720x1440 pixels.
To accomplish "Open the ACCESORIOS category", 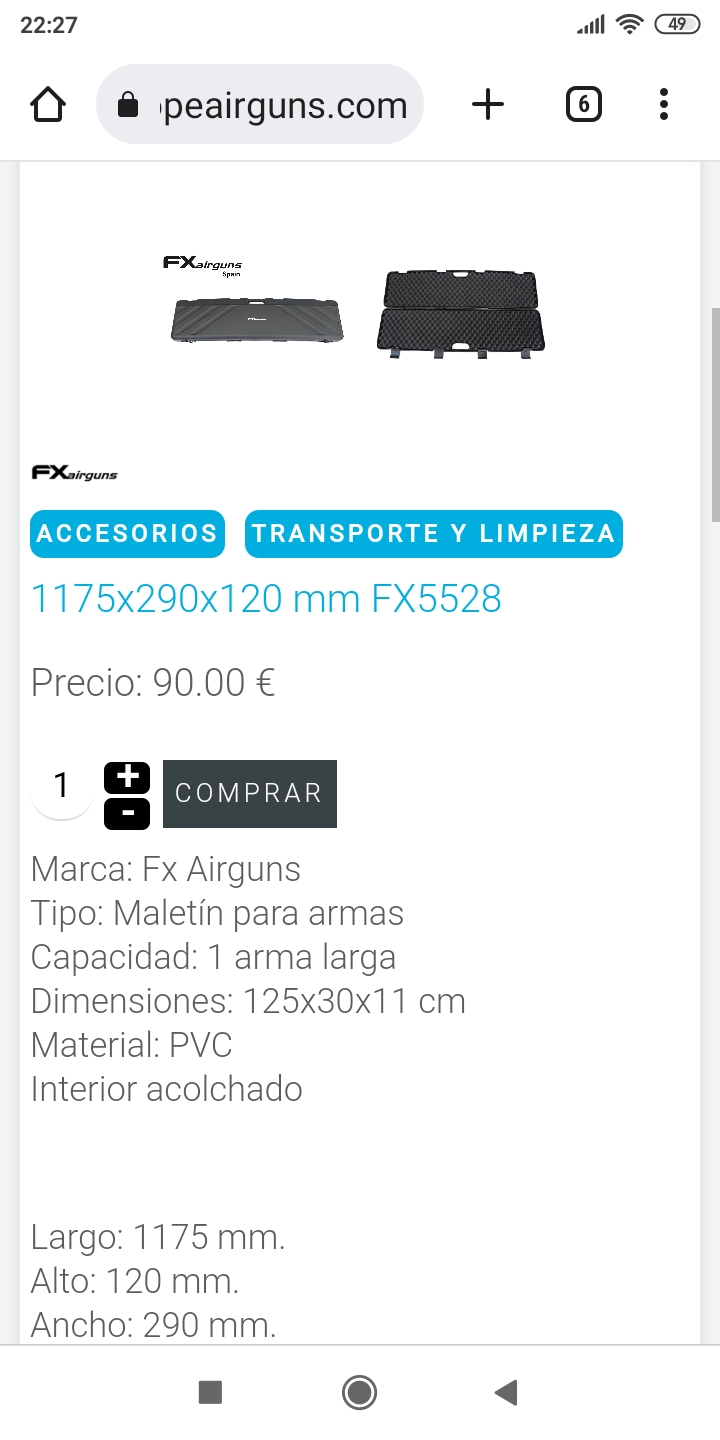I will 127,533.
